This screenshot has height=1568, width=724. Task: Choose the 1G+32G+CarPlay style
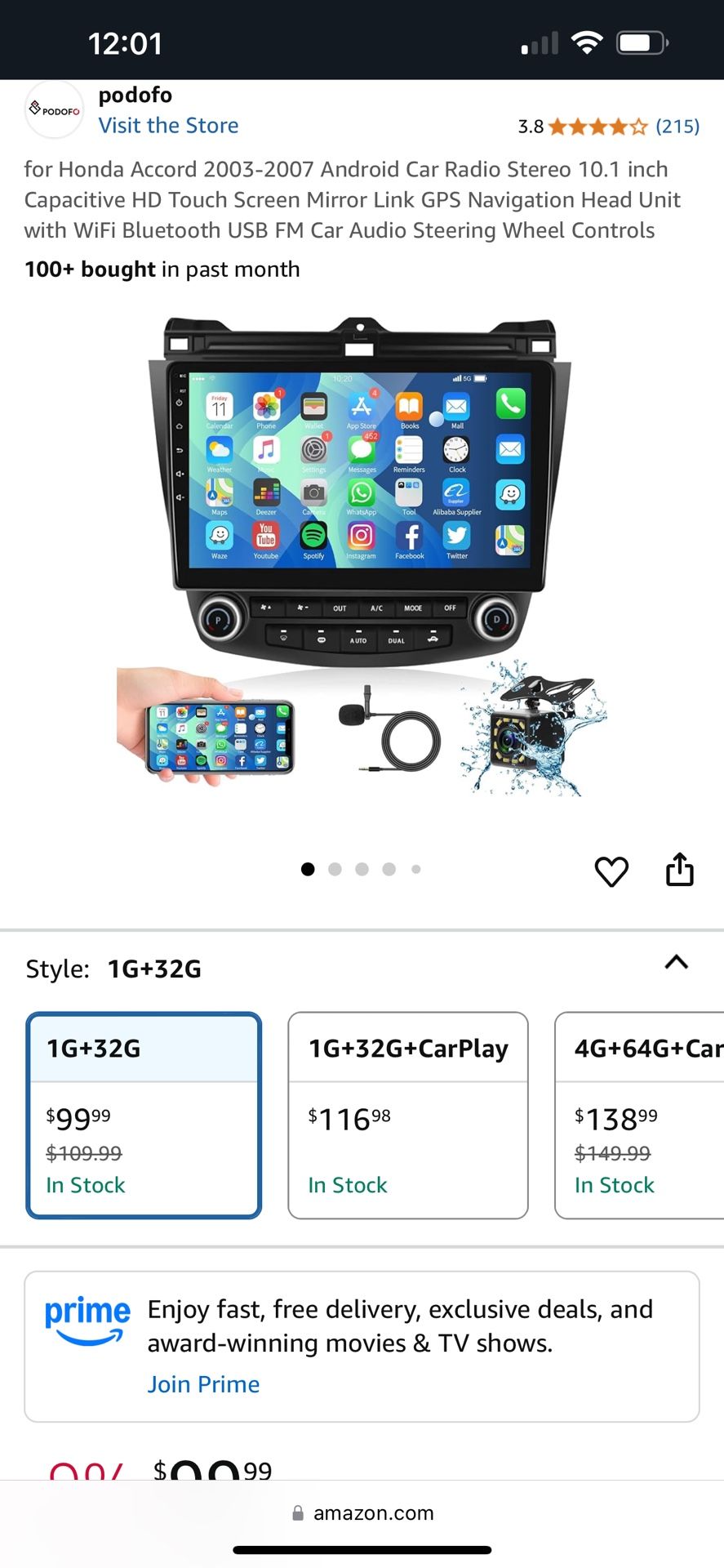pyautogui.click(x=408, y=1115)
